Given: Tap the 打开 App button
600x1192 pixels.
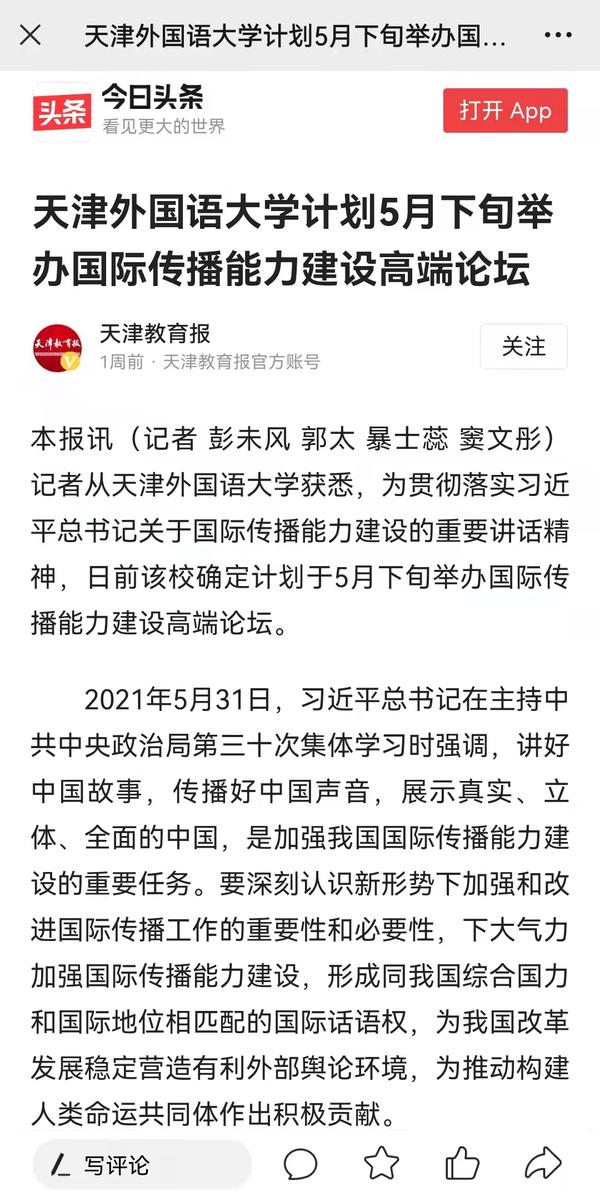Looking at the screenshot, I should tap(505, 110).
